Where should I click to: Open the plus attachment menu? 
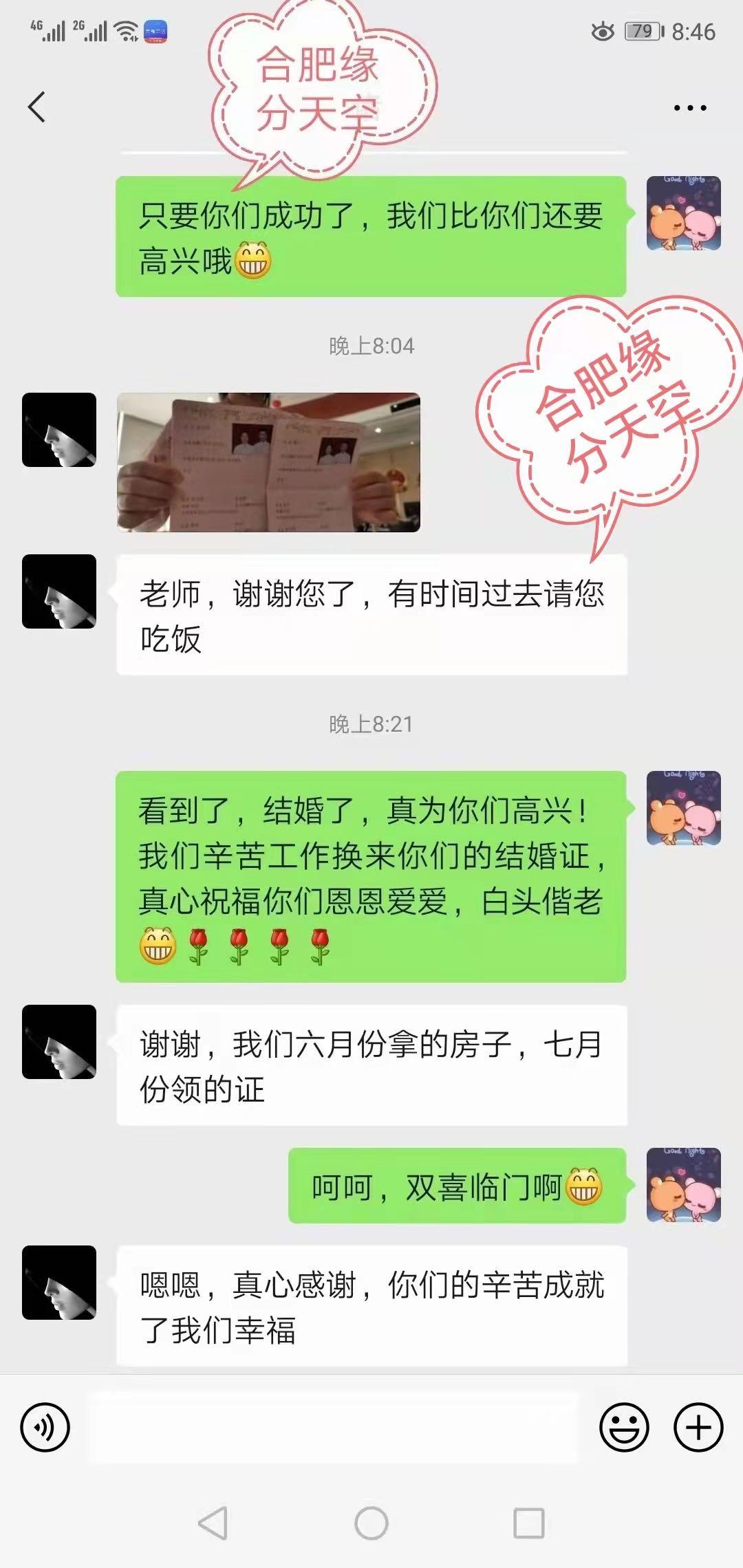coord(698,1428)
